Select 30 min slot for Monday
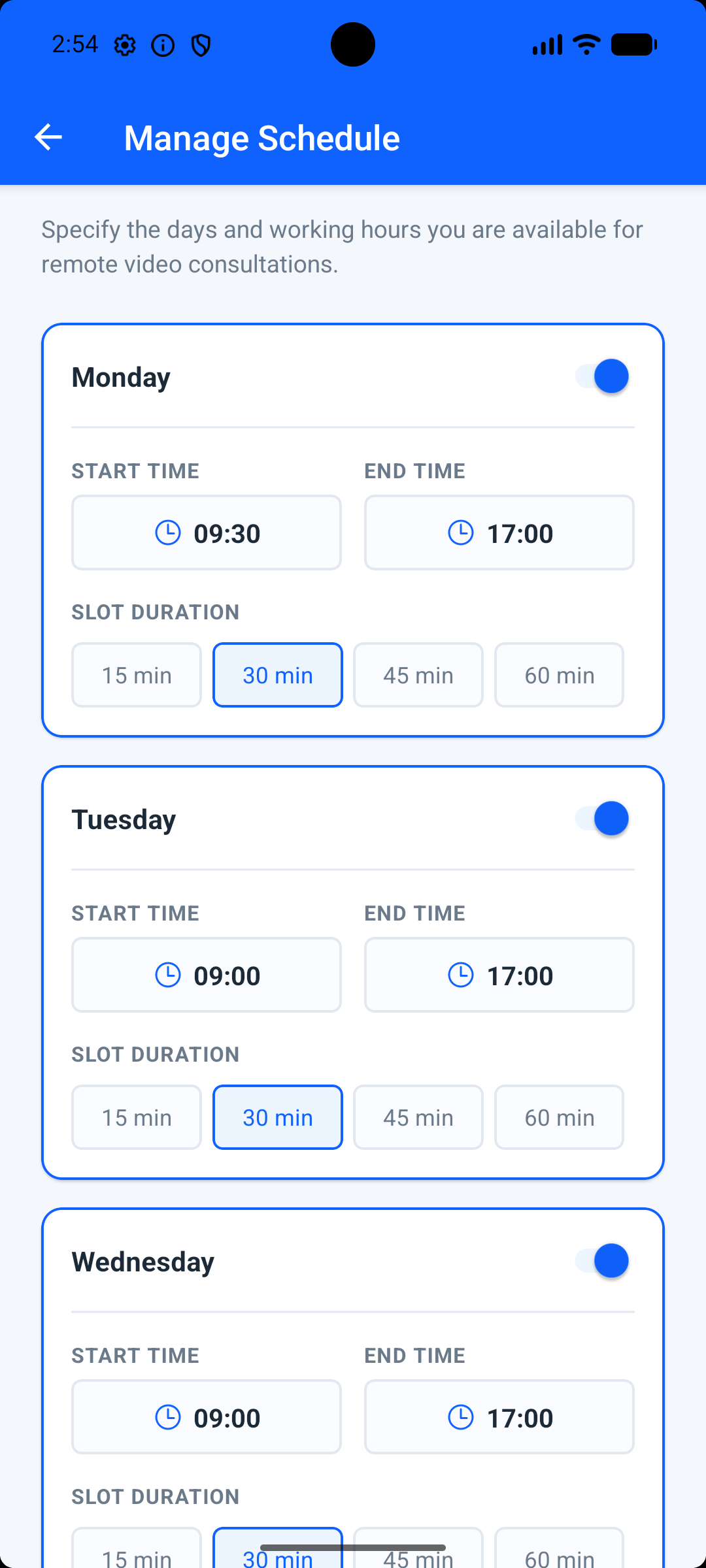 click(x=278, y=675)
